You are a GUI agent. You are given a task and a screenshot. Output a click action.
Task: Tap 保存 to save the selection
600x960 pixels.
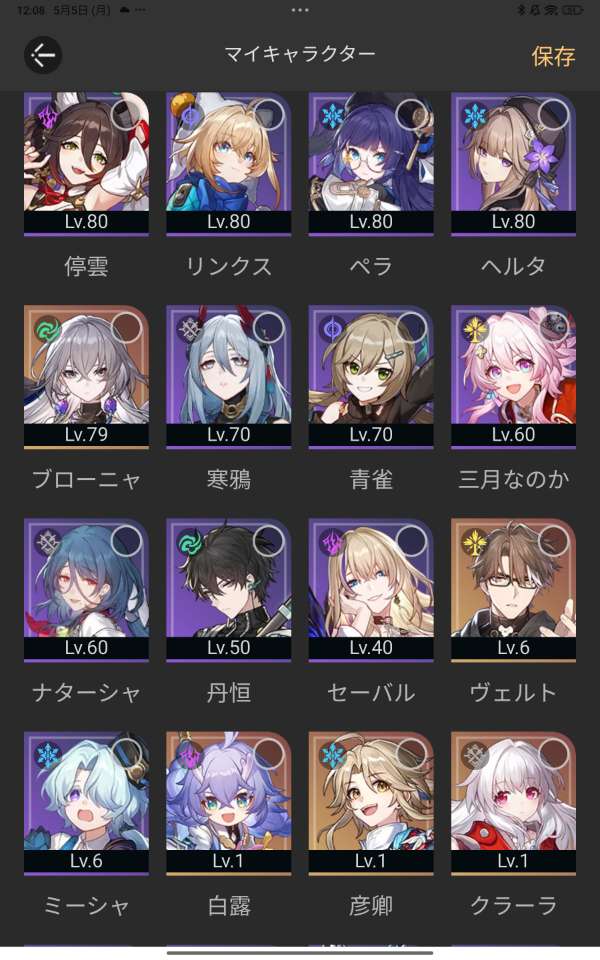553,56
